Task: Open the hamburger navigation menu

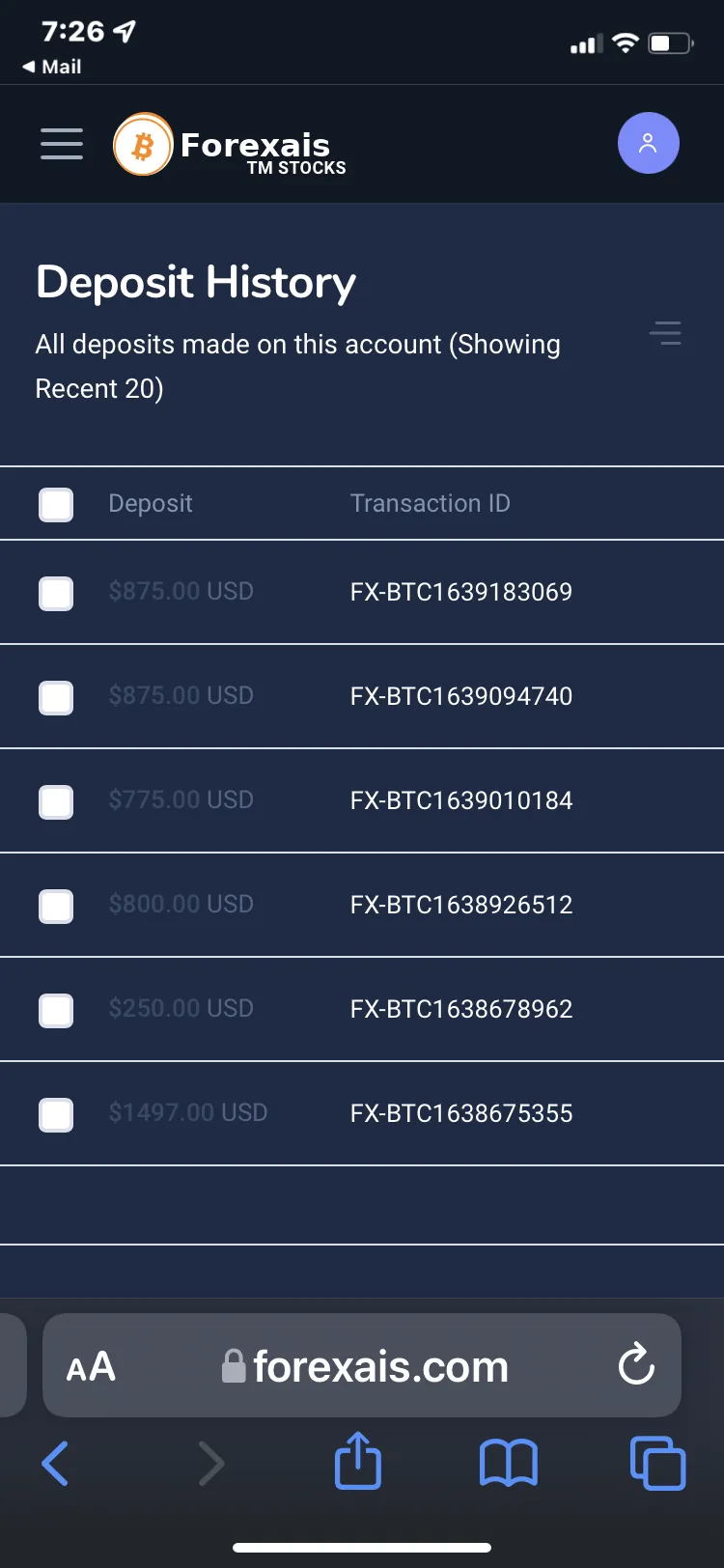Action: pos(62,144)
